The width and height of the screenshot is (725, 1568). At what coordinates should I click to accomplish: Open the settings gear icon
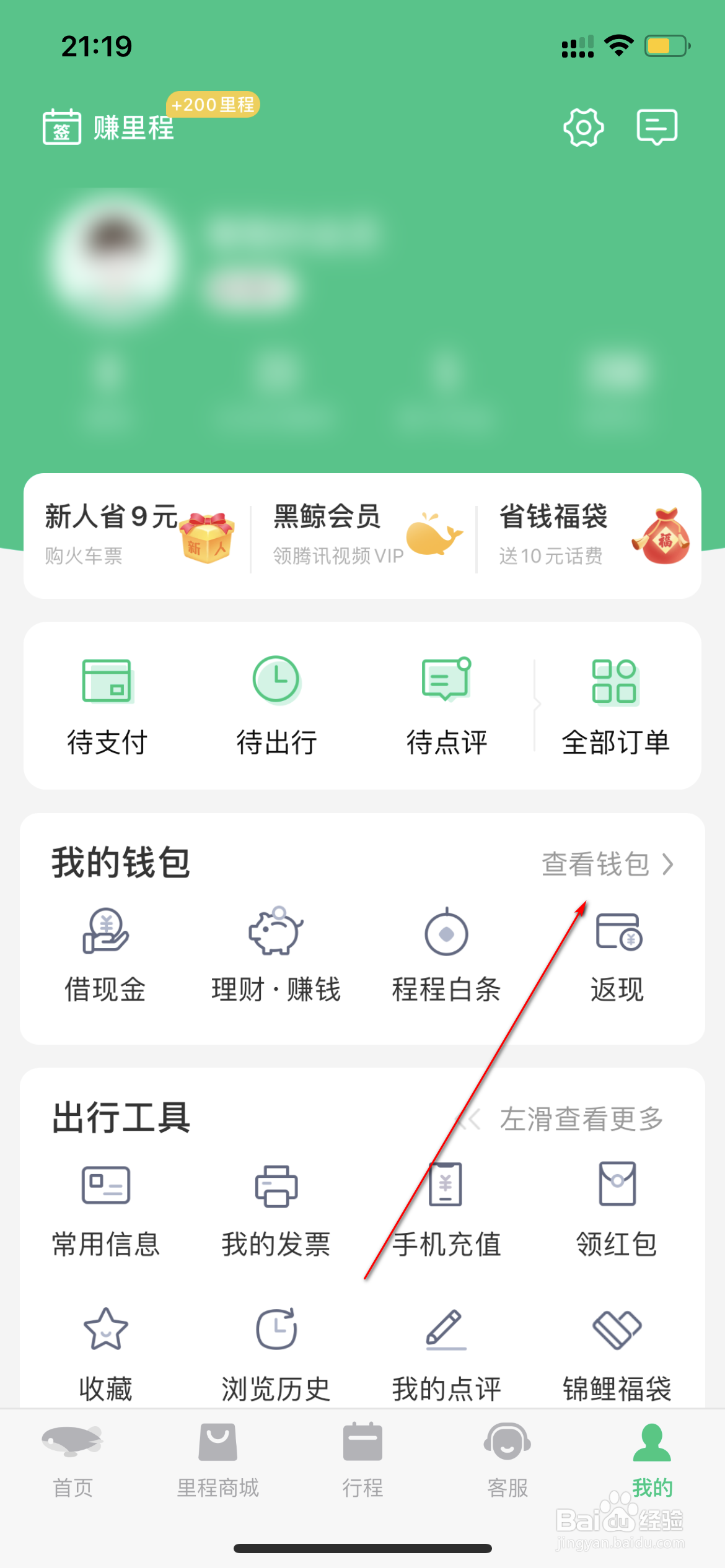pos(583,127)
